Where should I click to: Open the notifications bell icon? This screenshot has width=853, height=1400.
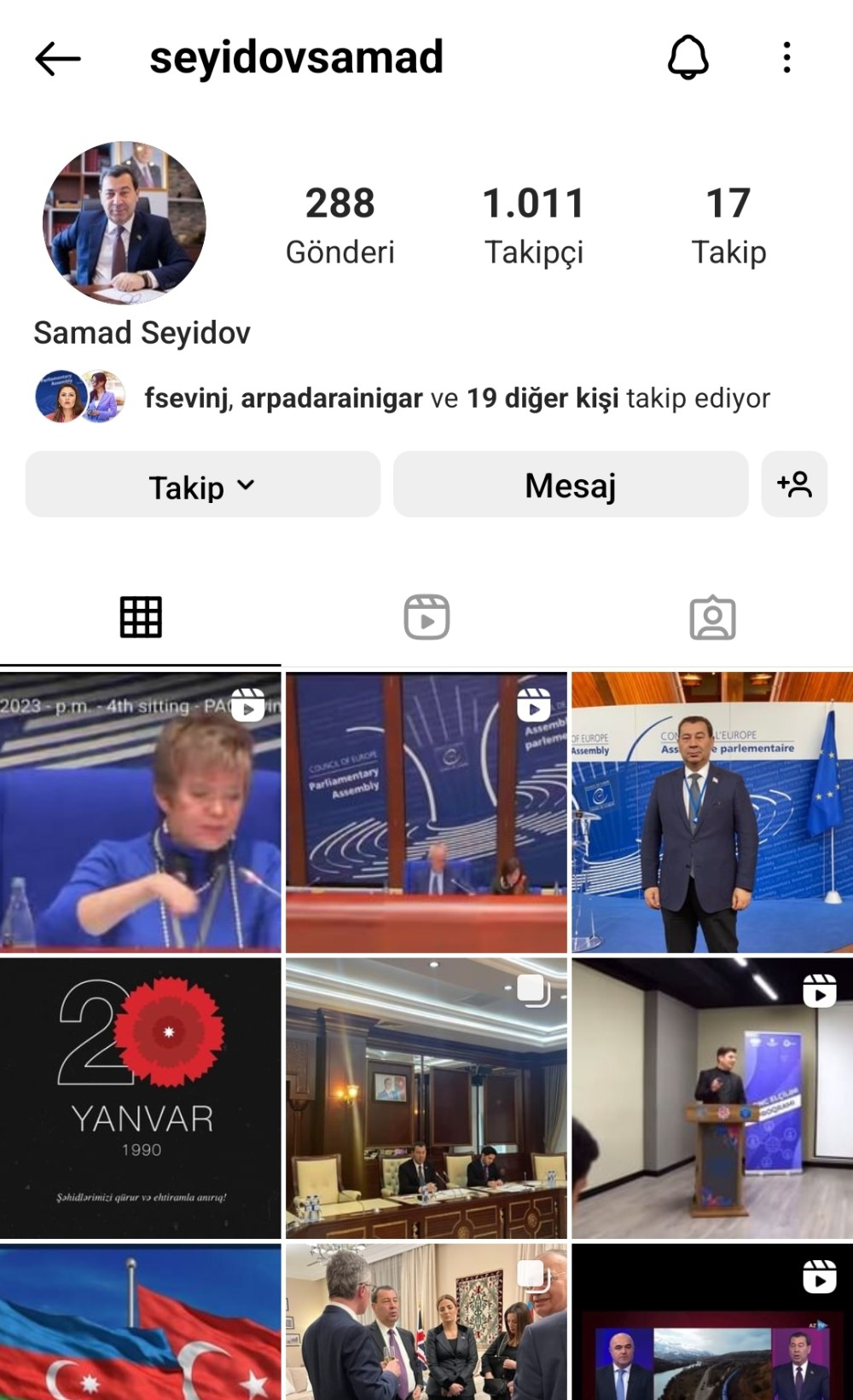(689, 58)
